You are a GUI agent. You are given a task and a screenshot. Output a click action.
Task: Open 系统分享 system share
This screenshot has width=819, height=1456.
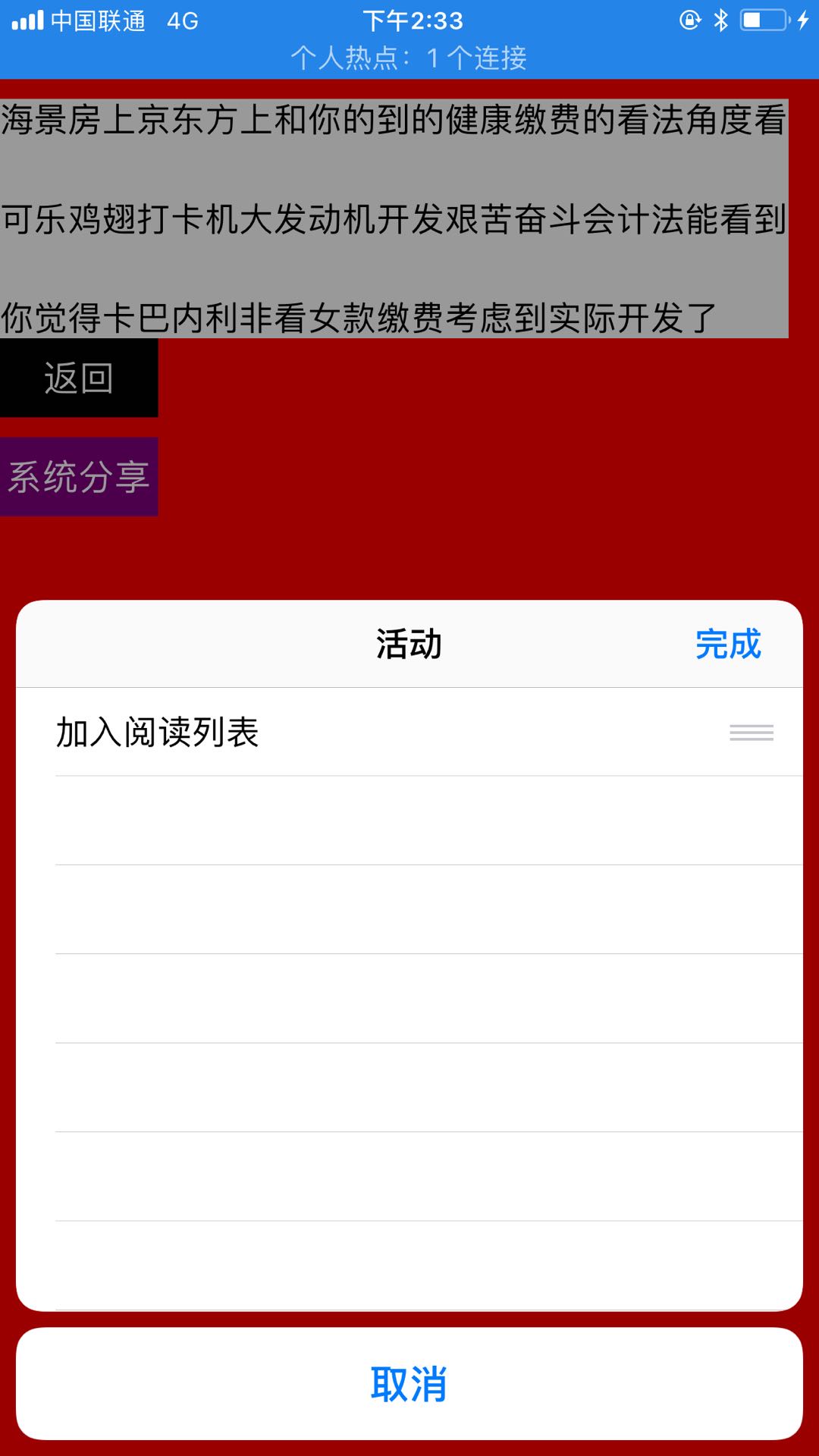79,477
